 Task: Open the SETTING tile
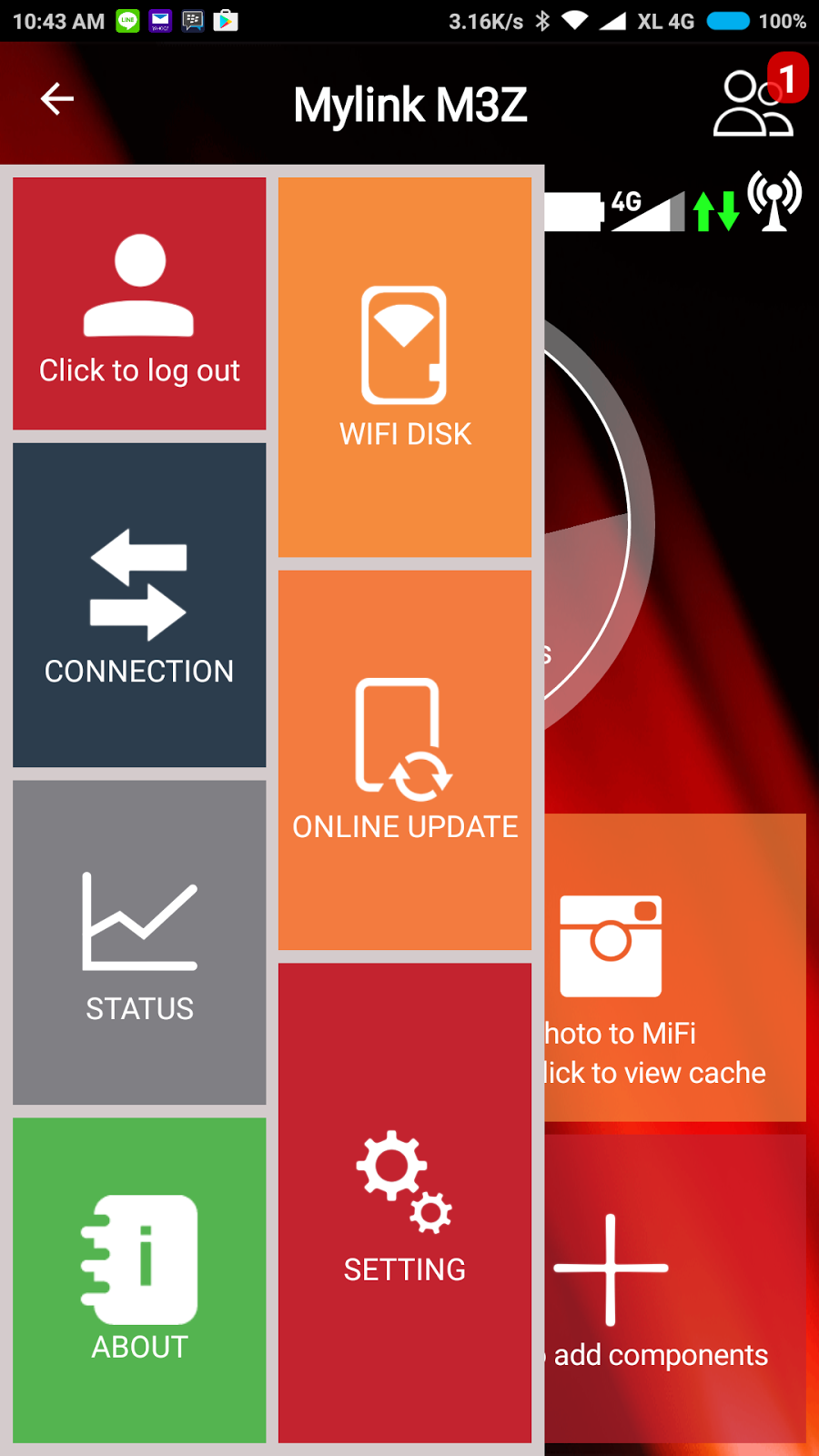pos(405,1203)
